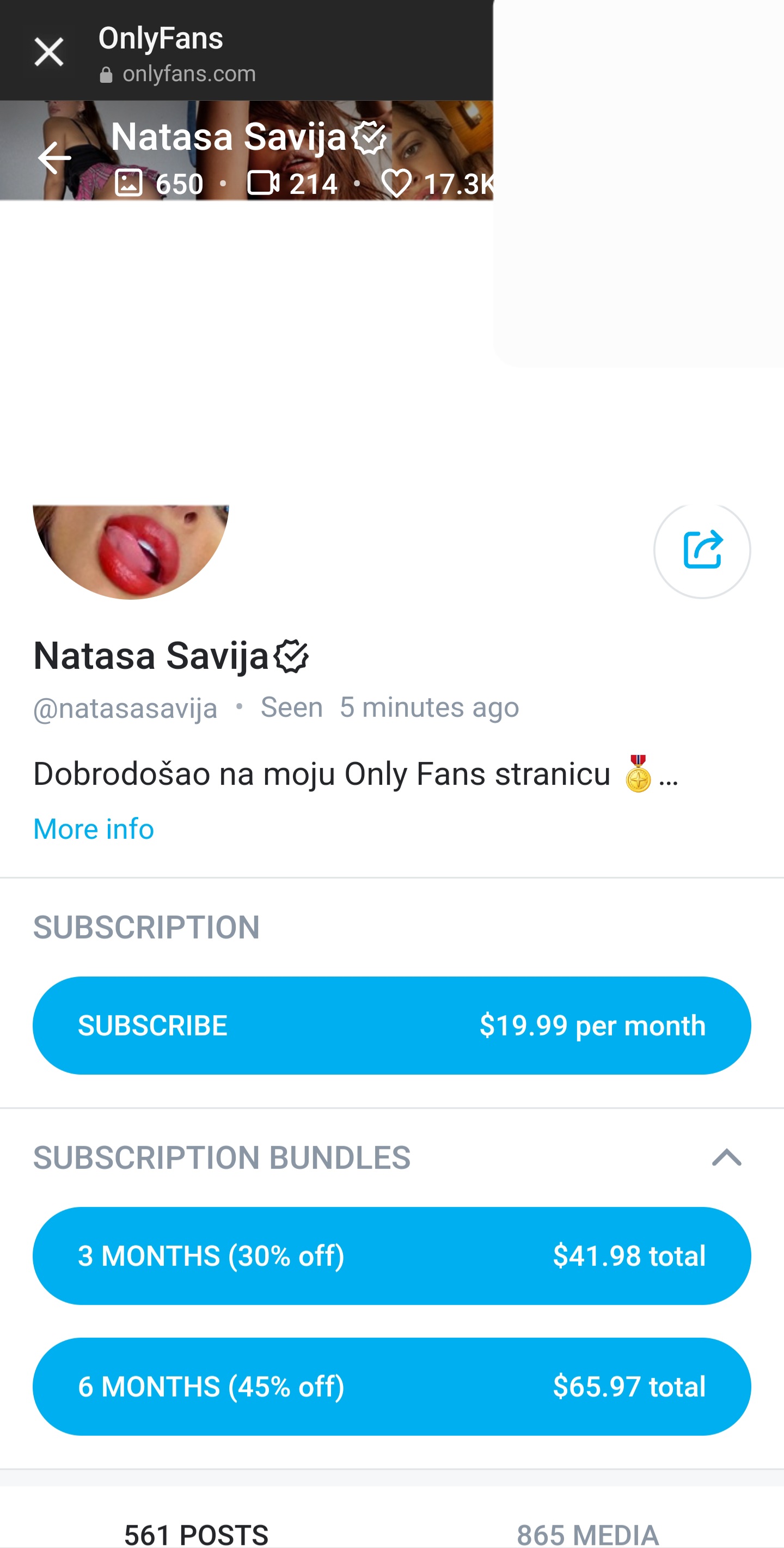Collapse the Subscription Bundles section
Screen dimensions: 784x1548
[x=726, y=1157]
